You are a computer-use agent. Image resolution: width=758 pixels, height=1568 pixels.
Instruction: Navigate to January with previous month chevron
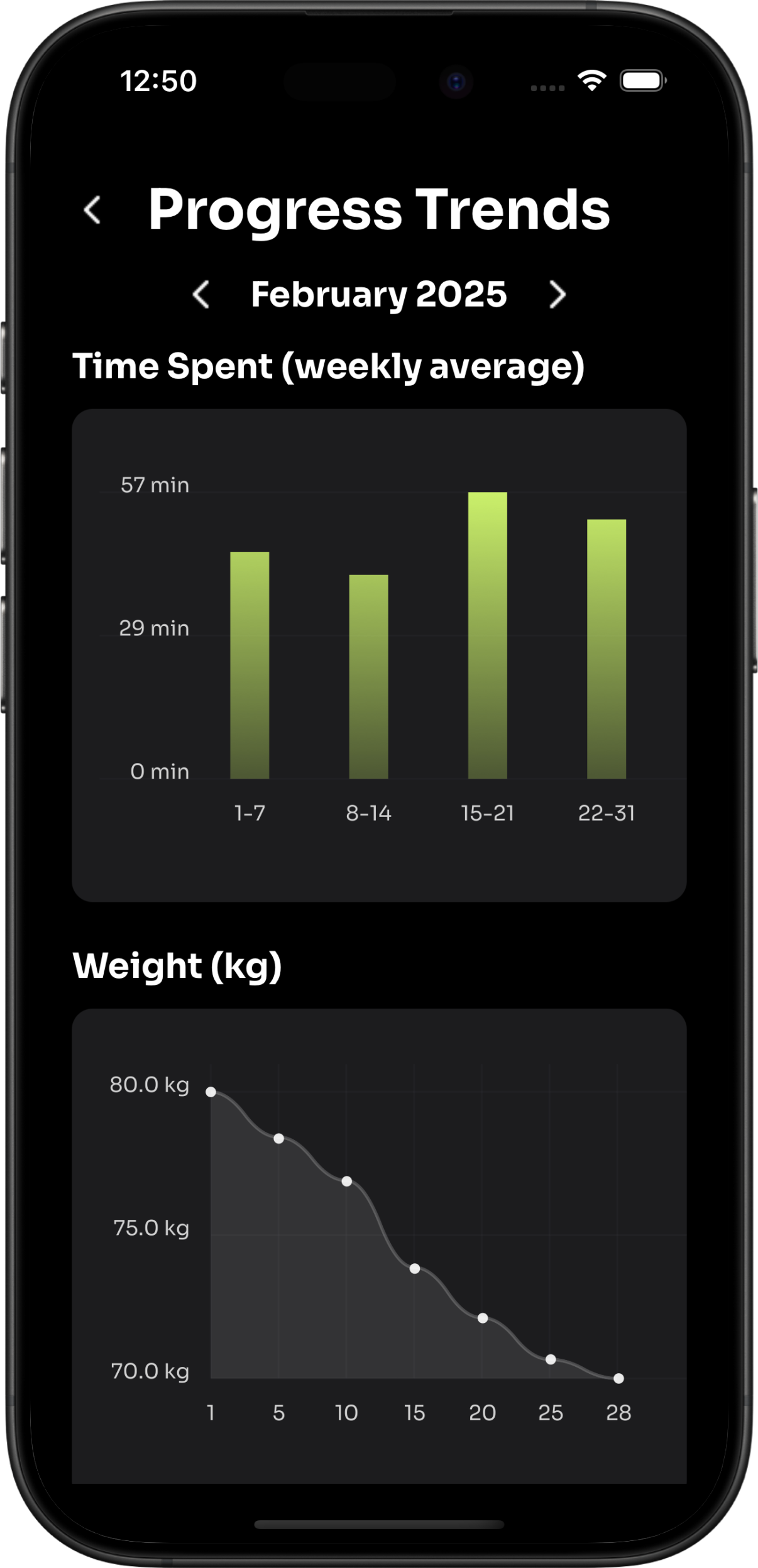pyautogui.click(x=203, y=294)
